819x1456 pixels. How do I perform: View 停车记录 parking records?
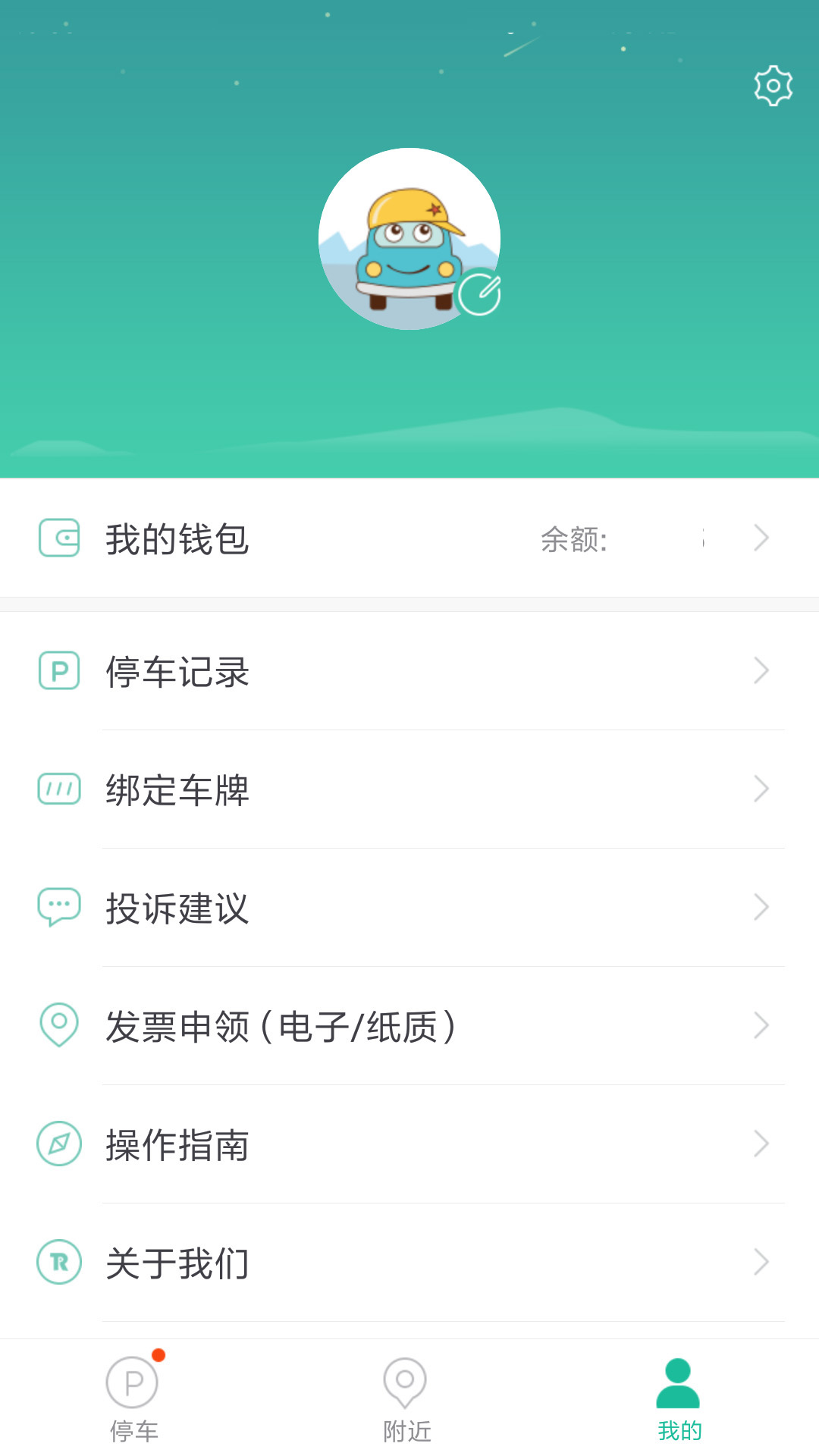point(409,671)
